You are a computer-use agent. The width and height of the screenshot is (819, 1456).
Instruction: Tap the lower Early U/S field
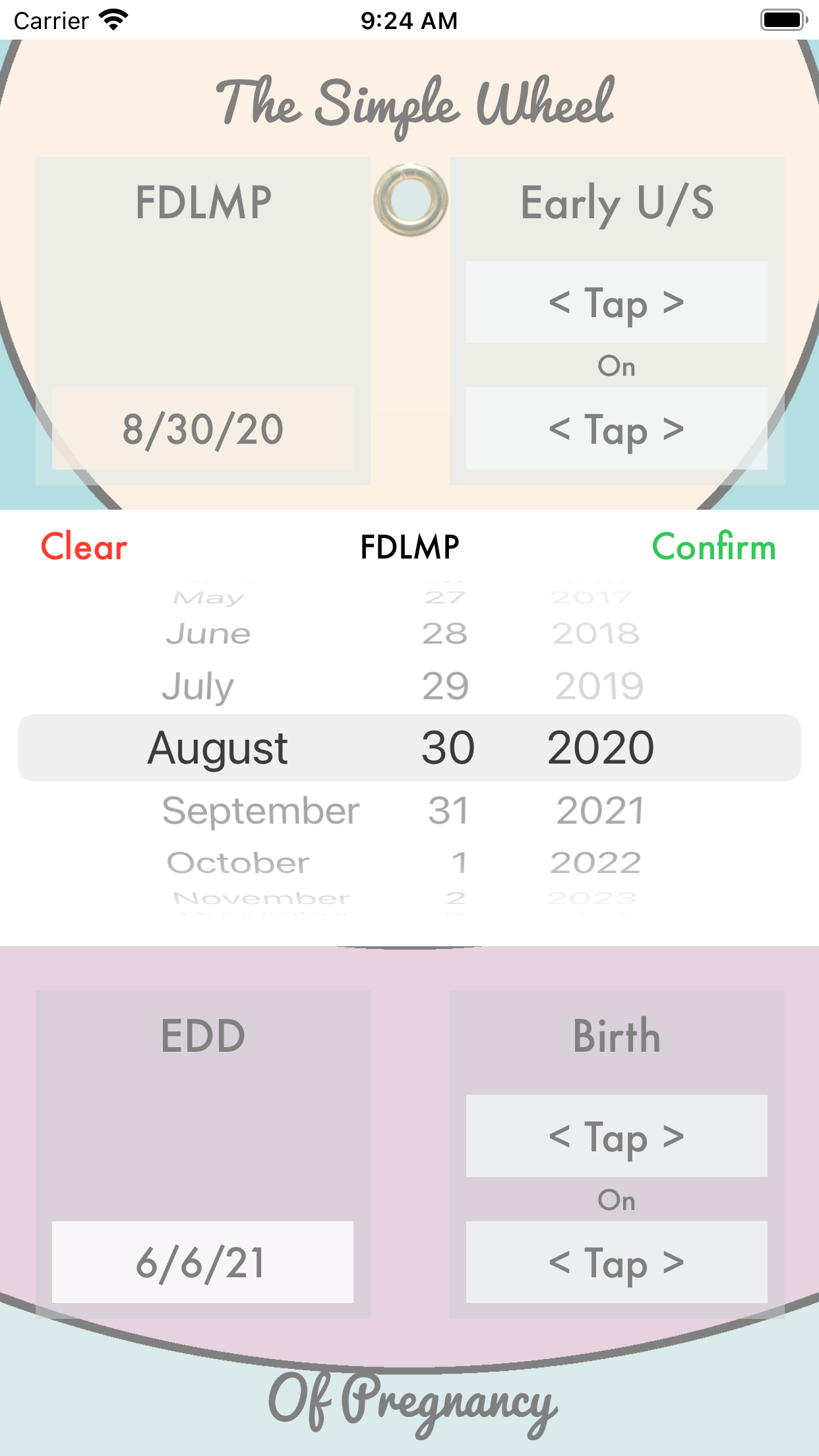tap(617, 429)
